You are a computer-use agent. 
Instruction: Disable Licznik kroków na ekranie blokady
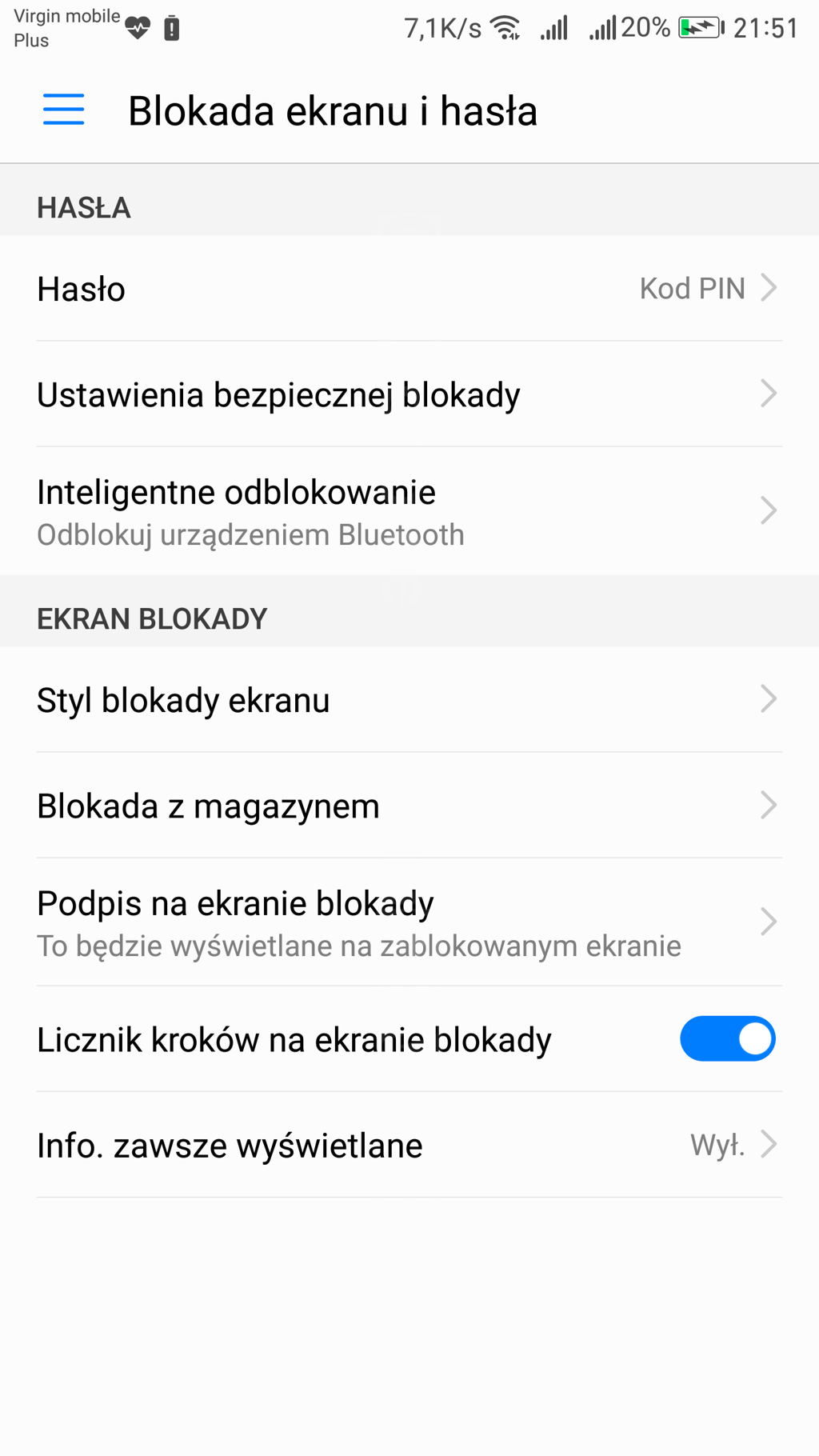point(727,1039)
